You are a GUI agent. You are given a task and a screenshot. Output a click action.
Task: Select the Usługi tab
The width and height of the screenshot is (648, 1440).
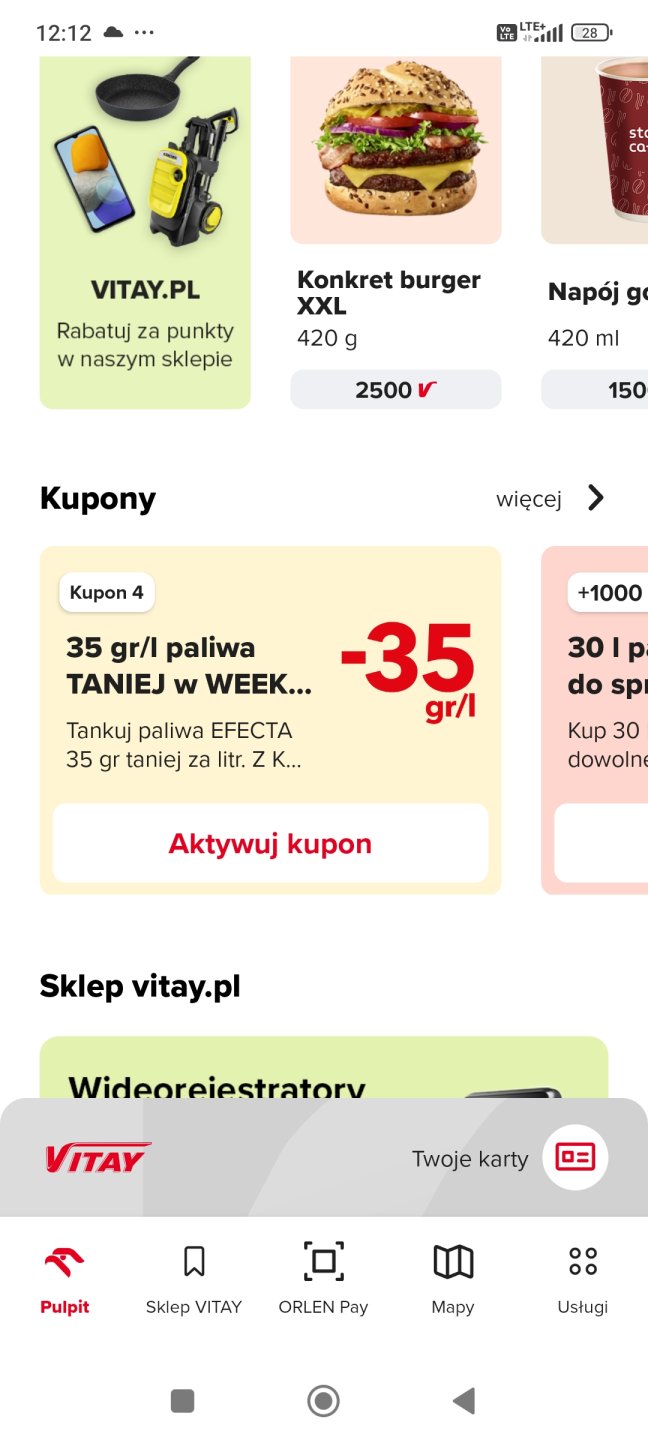pyautogui.click(x=582, y=1278)
